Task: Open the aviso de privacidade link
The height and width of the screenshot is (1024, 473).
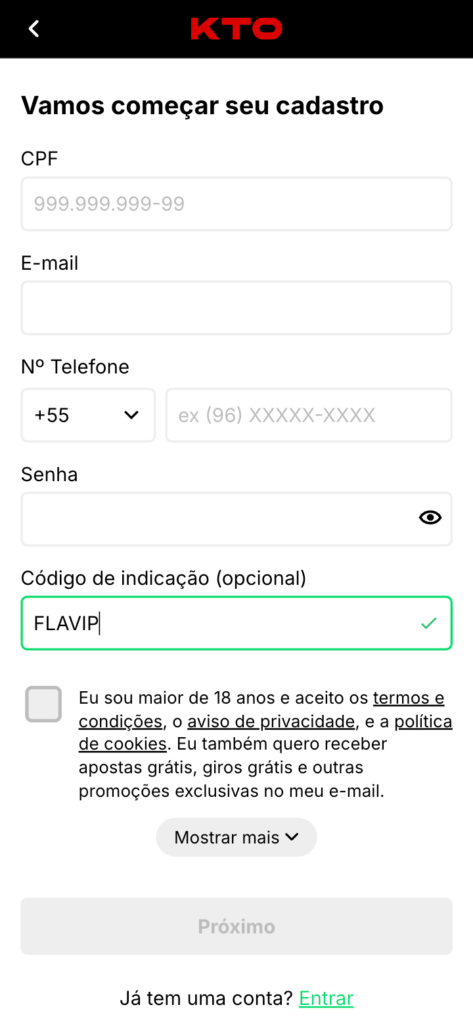Action: tap(271, 722)
